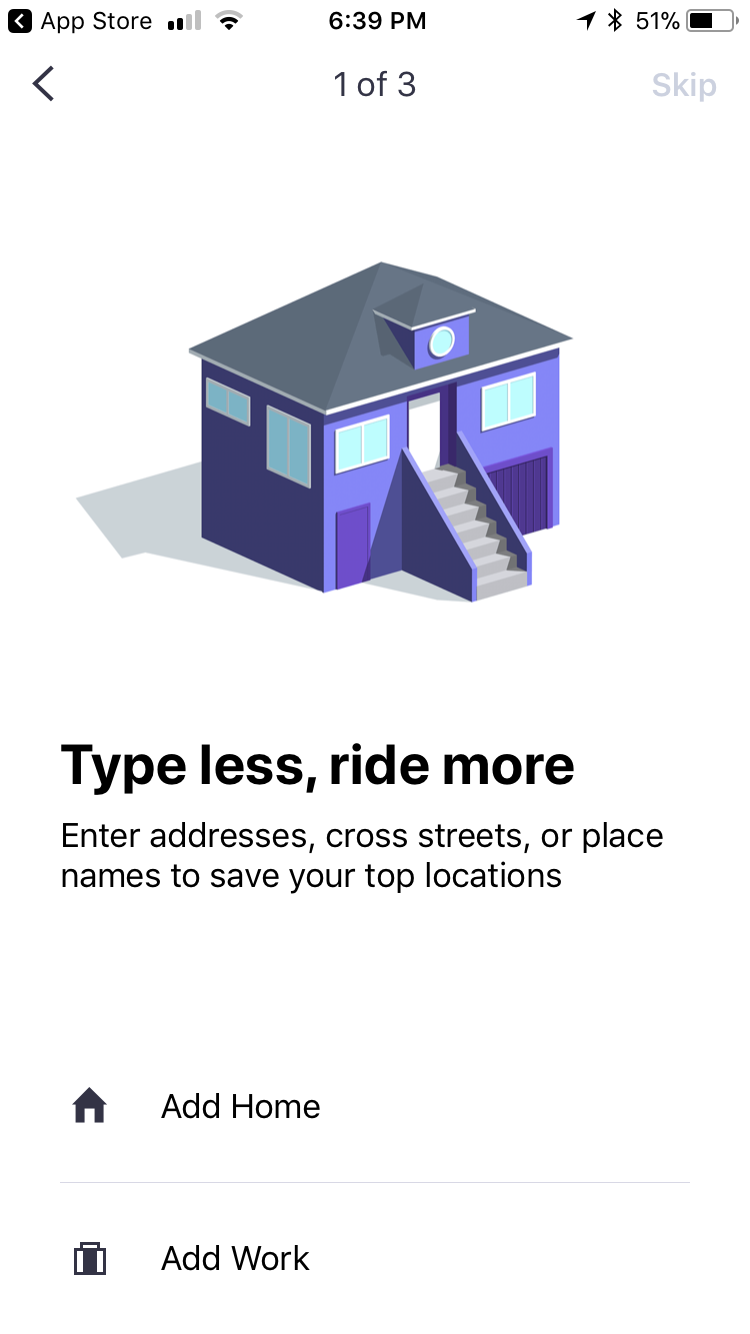This screenshot has width=750, height=1334.
Task: Return to the App Store
Action: pos(80,21)
